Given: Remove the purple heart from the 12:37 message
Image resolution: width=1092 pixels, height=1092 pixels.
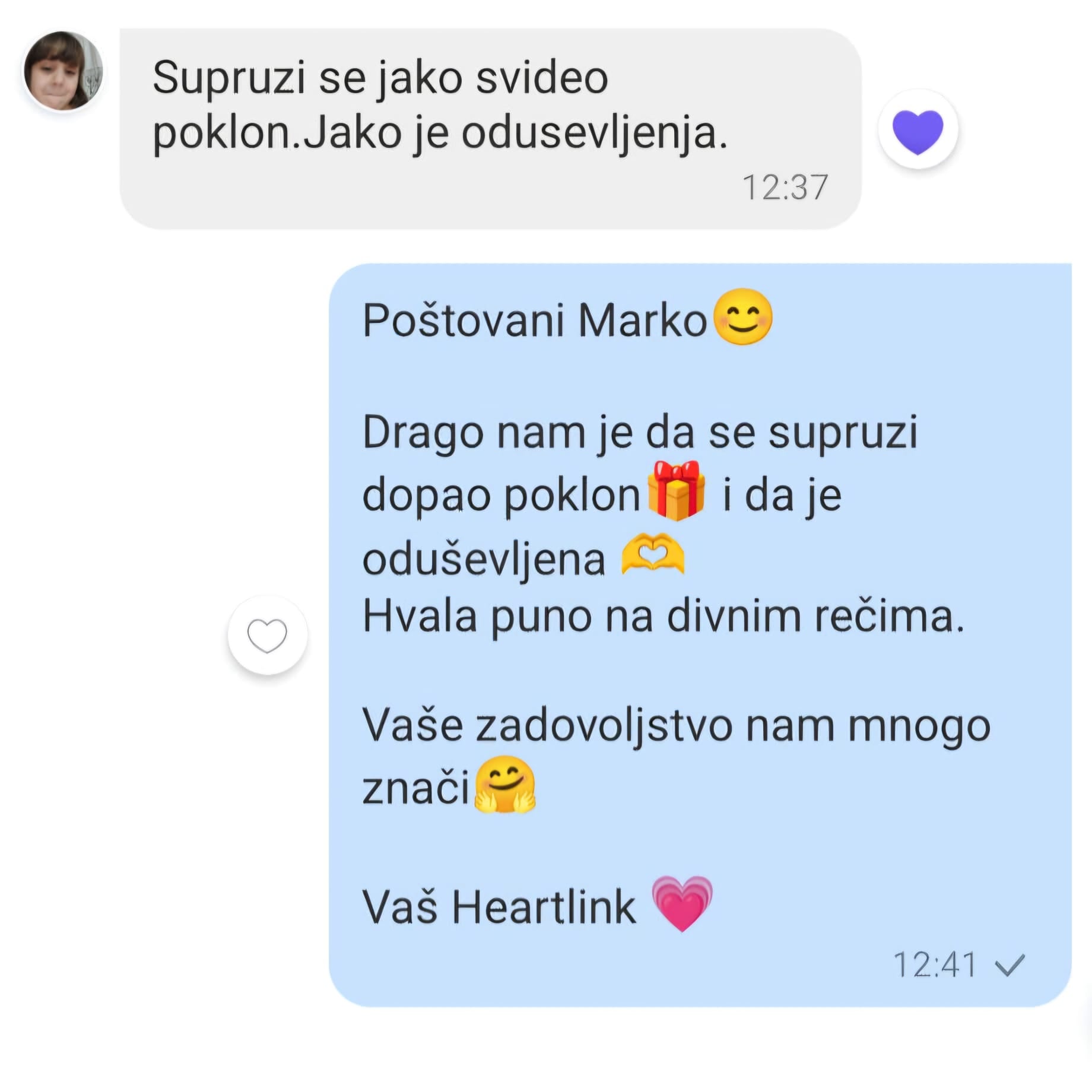Looking at the screenshot, I should (x=918, y=130).
